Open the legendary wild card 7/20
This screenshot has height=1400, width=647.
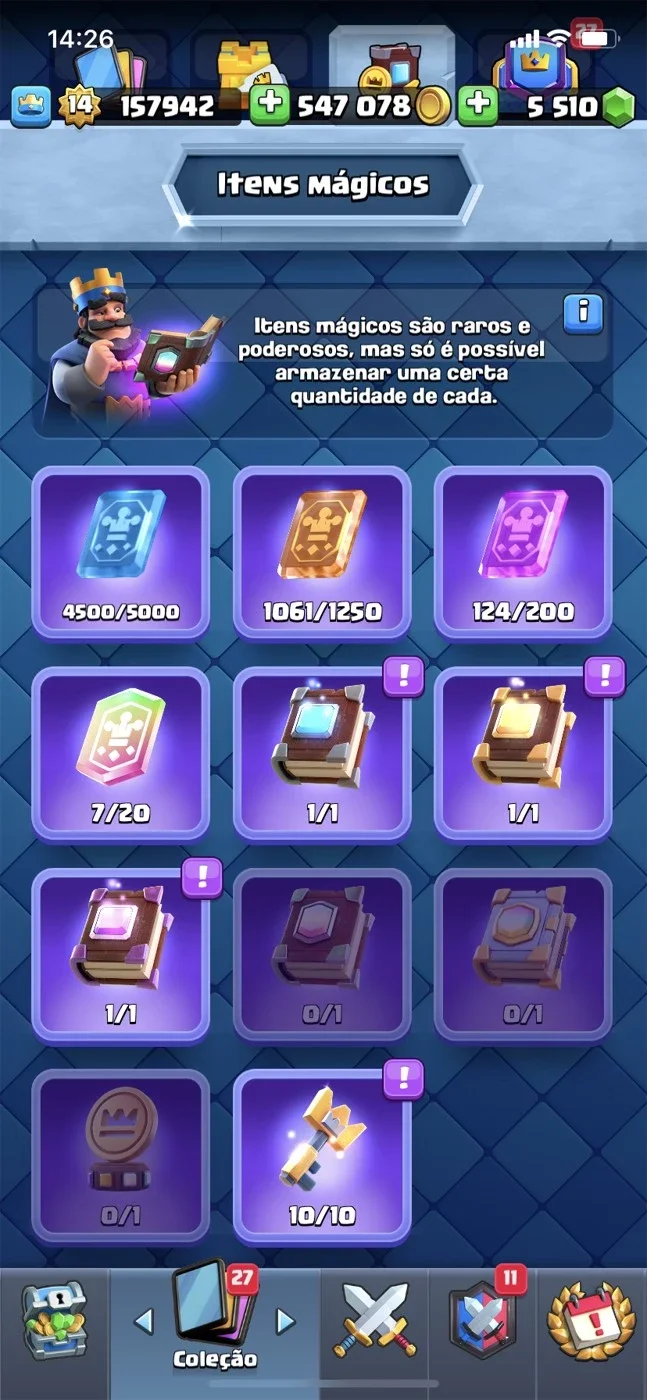tap(121, 753)
